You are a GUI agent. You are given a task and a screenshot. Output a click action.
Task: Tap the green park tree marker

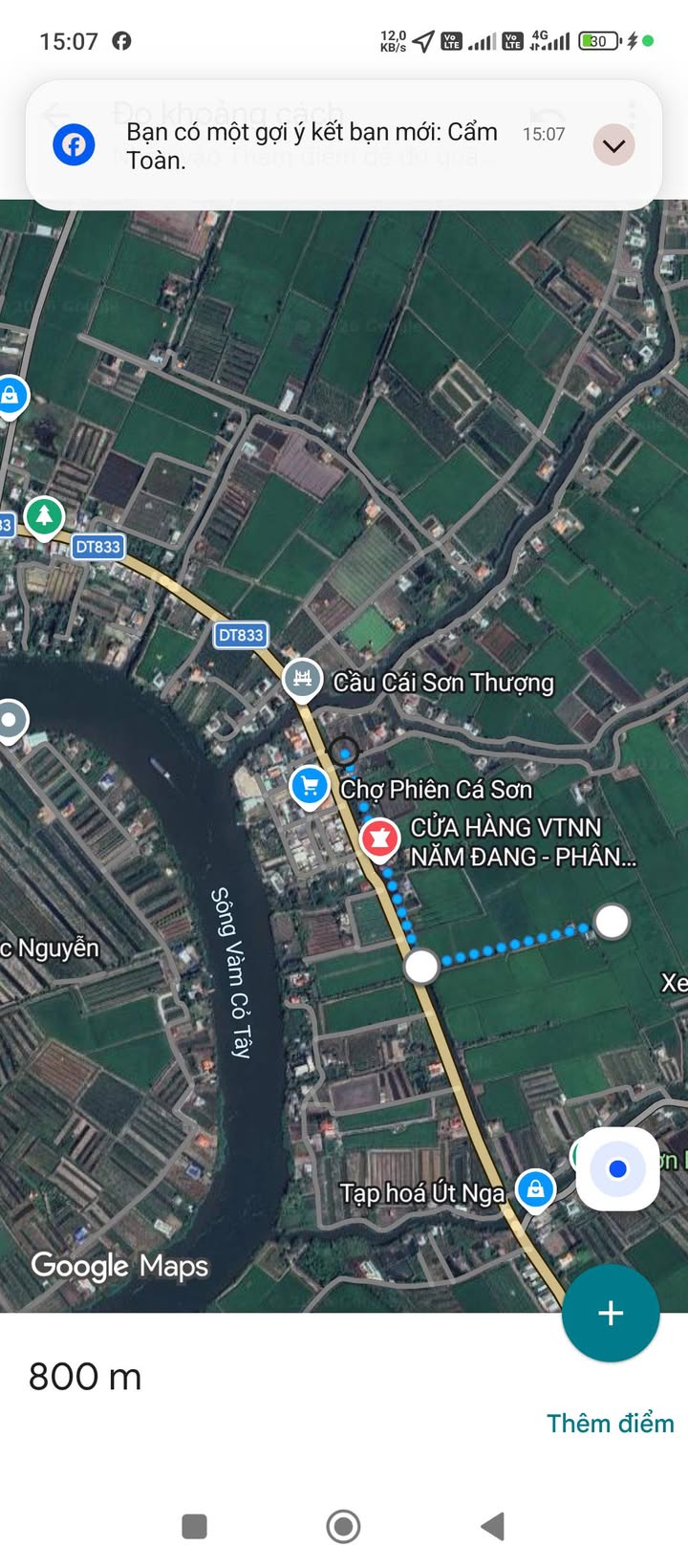(43, 517)
